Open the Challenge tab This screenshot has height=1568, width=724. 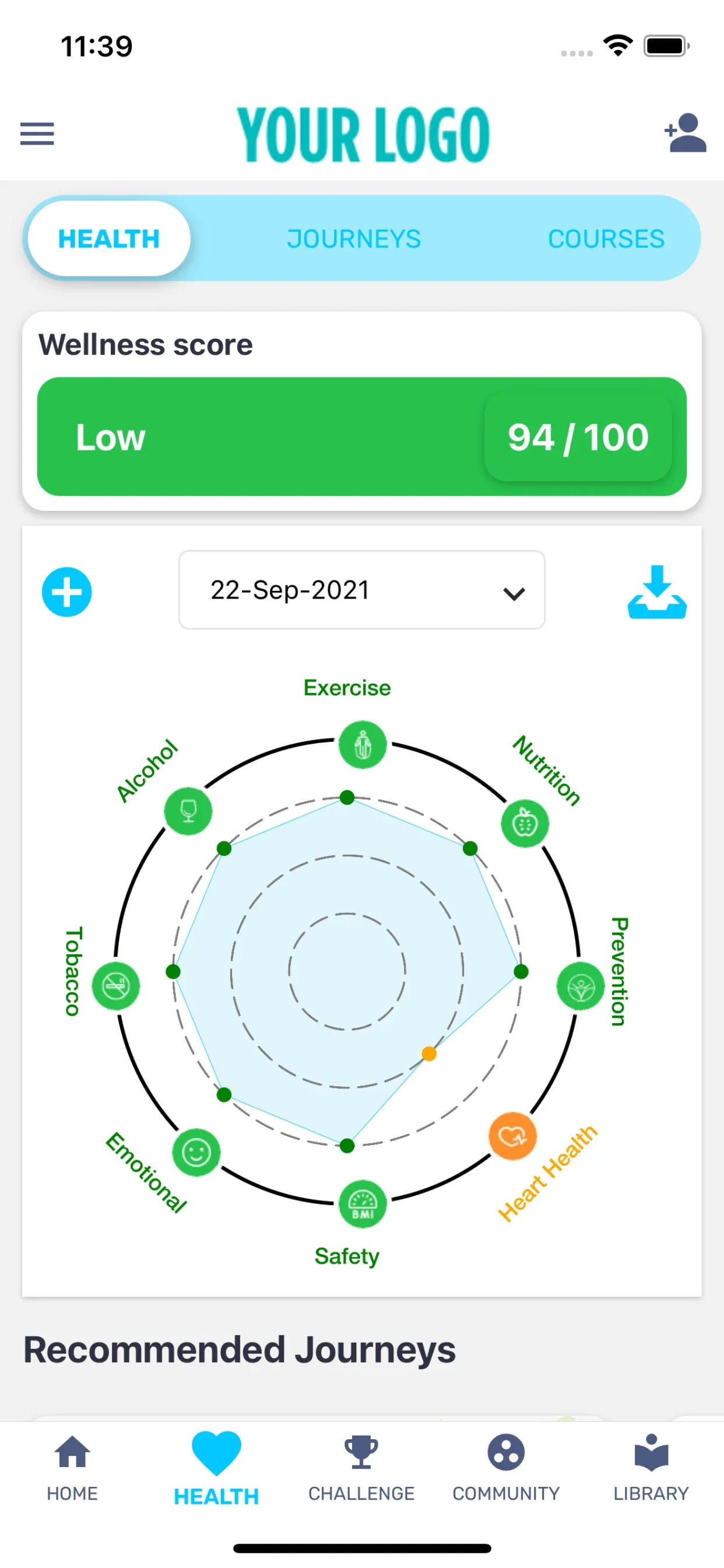[361, 1467]
